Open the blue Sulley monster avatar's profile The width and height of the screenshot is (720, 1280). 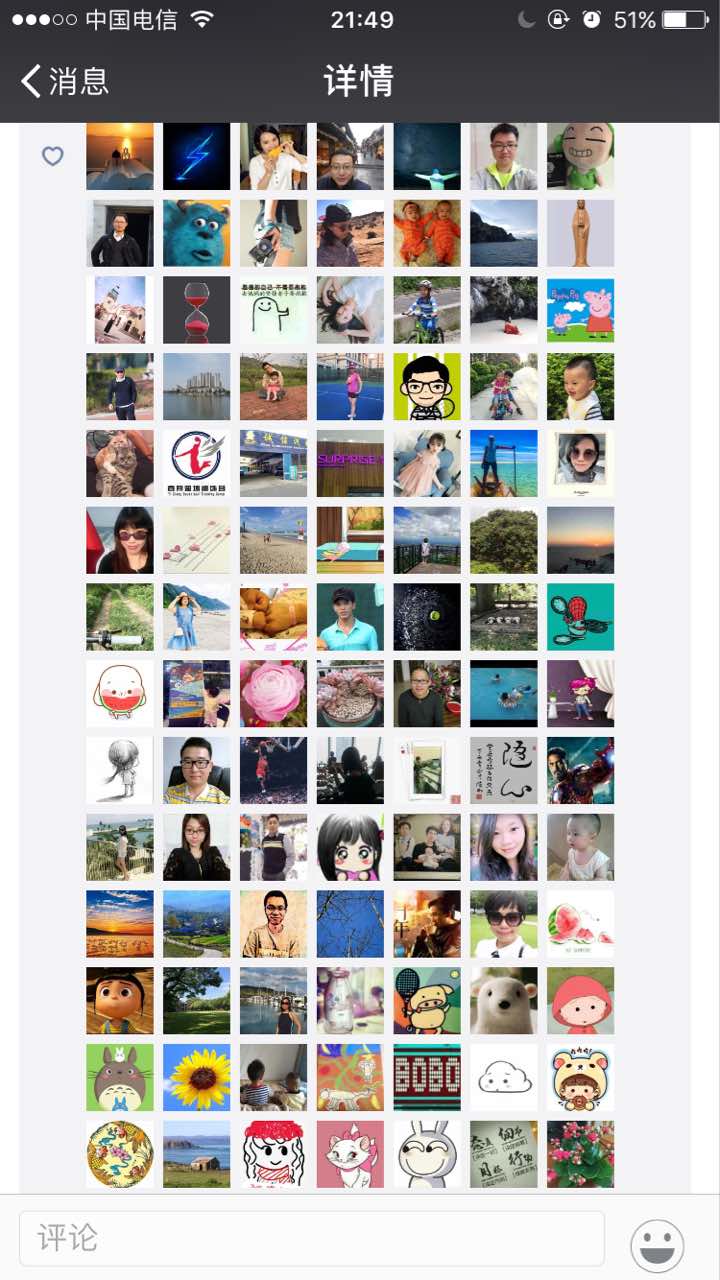pos(197,233)
